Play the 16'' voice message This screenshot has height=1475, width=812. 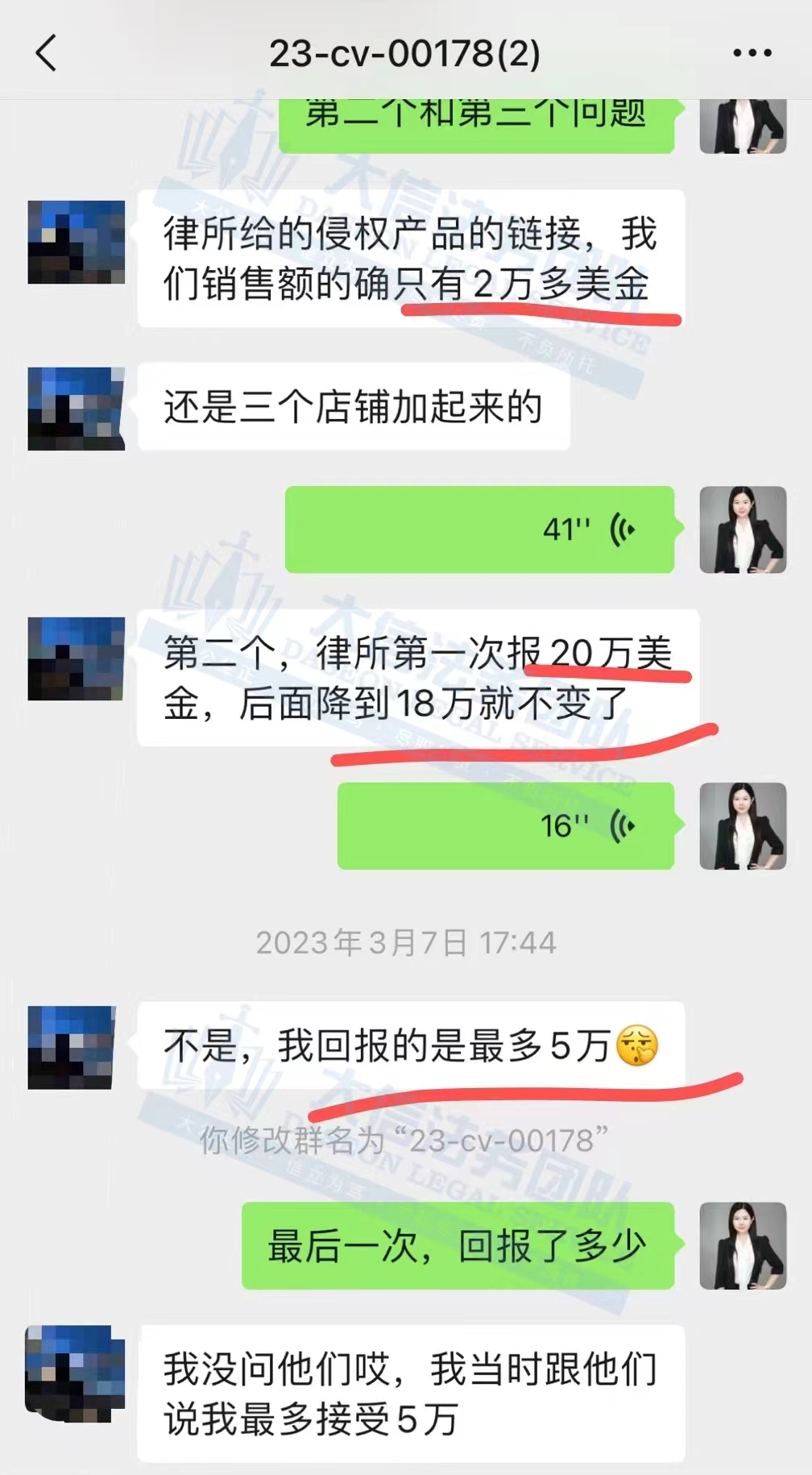(x=505, y=825)
